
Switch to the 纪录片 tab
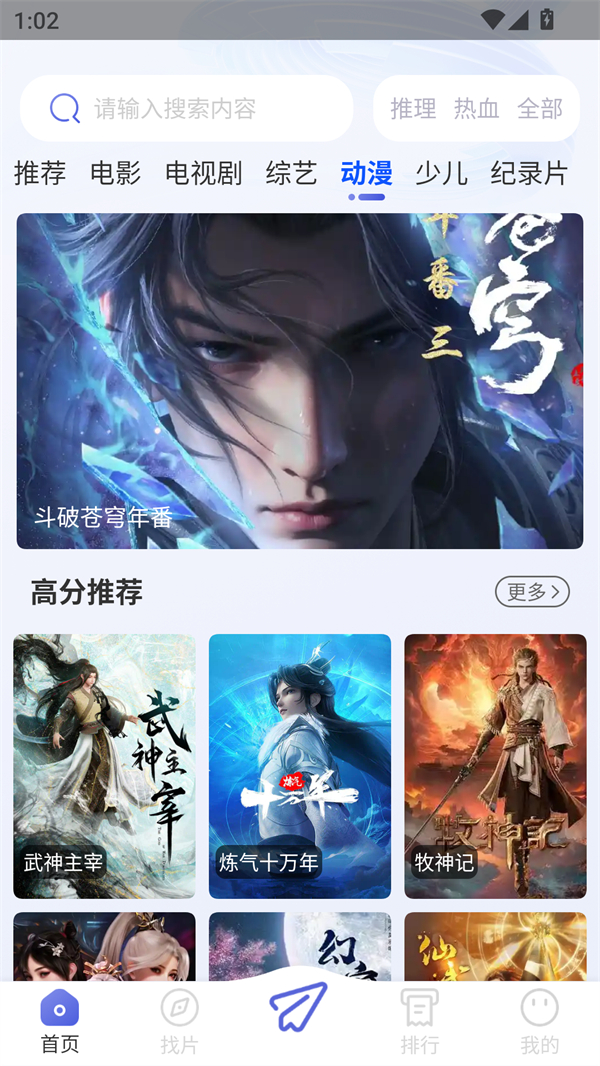point(529,173)
